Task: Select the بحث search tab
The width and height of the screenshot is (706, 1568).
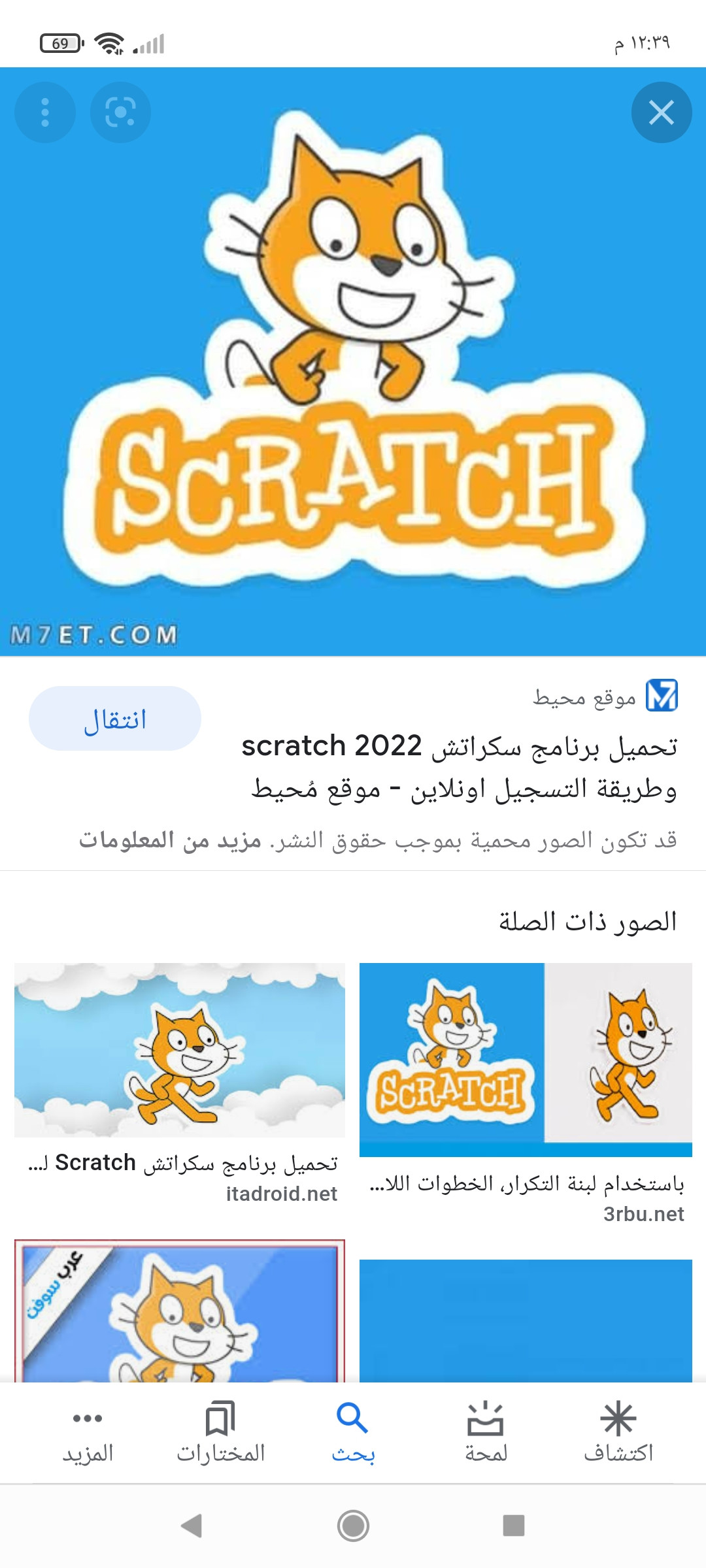Action: (353, 1432)
